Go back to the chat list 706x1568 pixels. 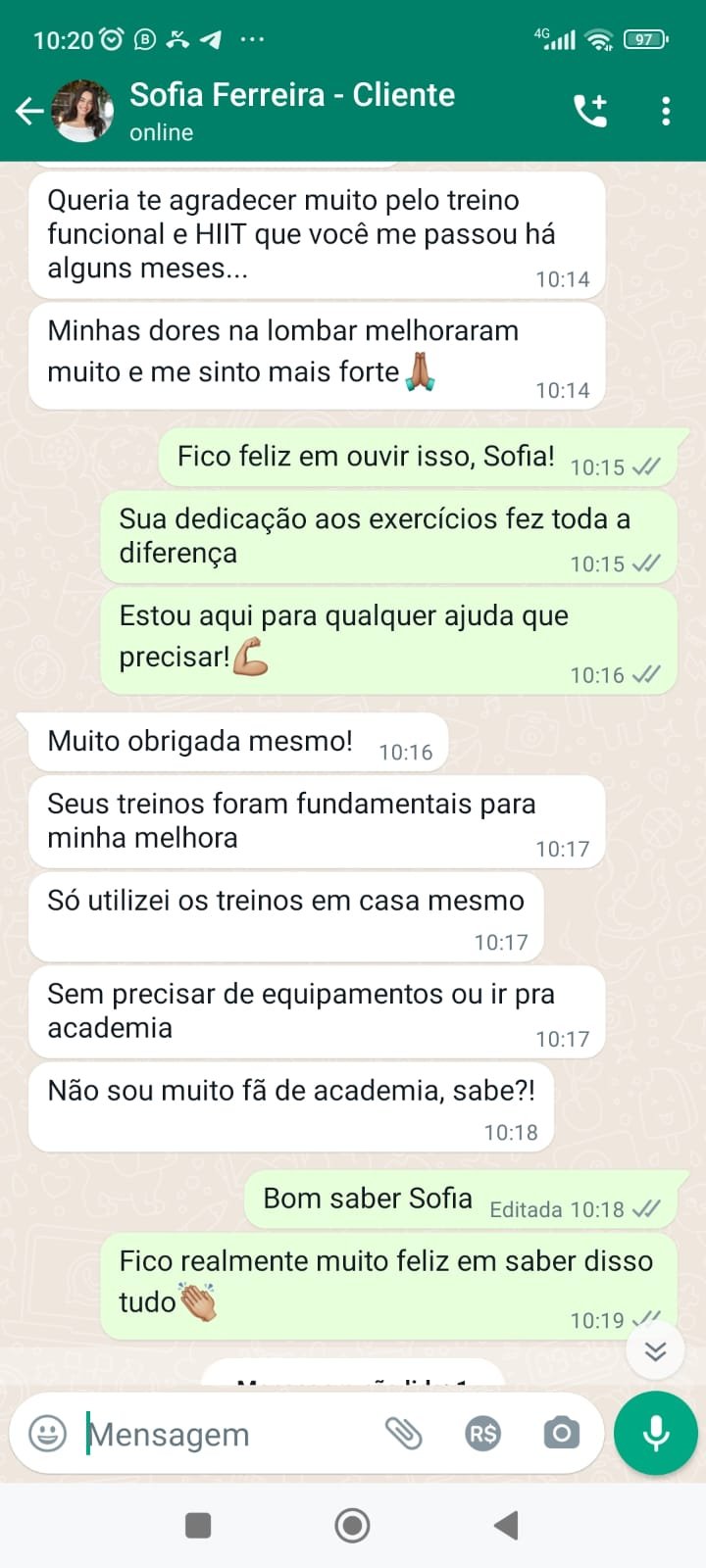pos(28,111)
